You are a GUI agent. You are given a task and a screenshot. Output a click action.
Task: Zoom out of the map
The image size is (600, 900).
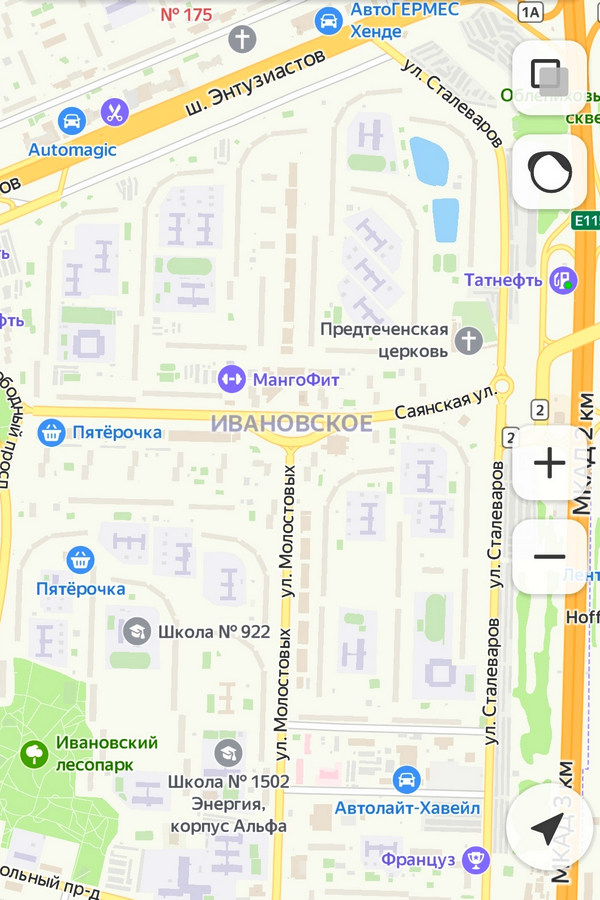[549, 557]
